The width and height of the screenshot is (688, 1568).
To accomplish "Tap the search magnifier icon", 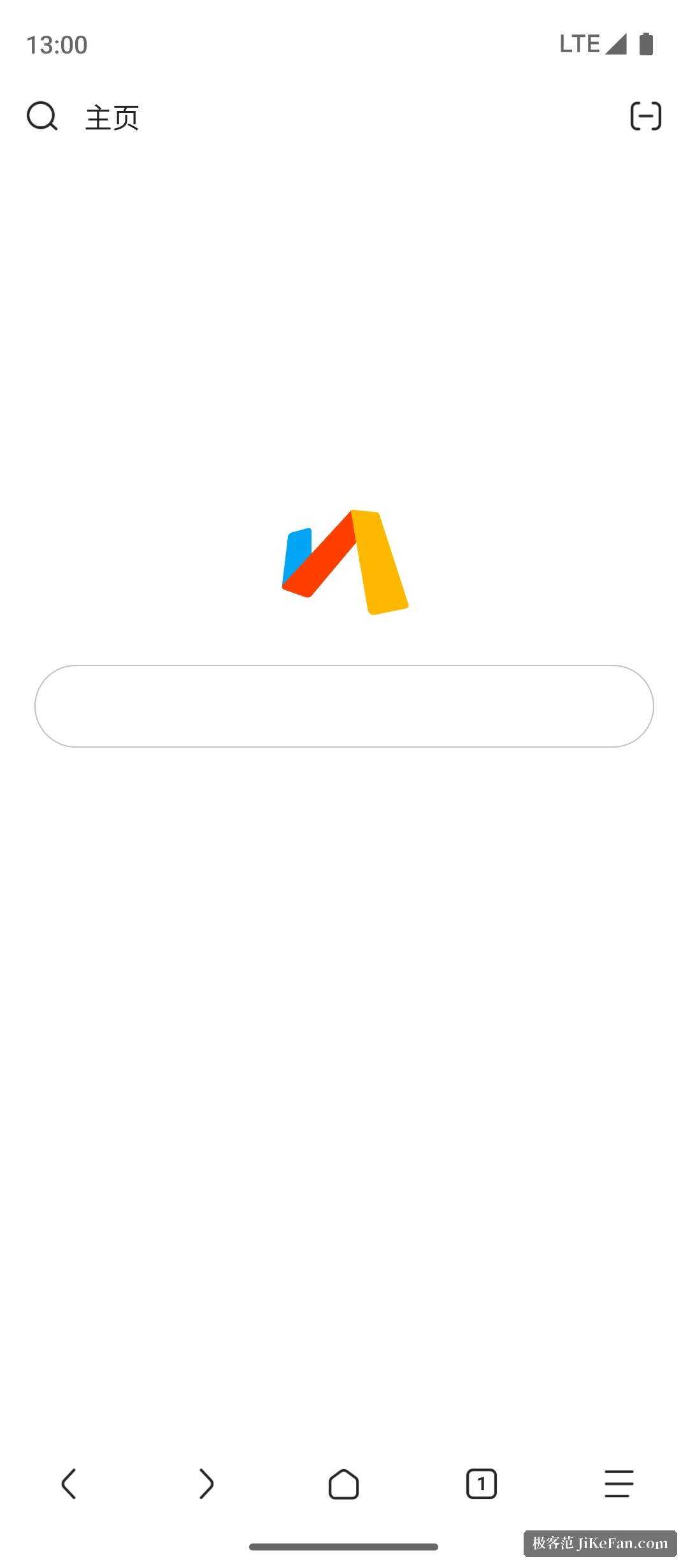I will [42, 117].
